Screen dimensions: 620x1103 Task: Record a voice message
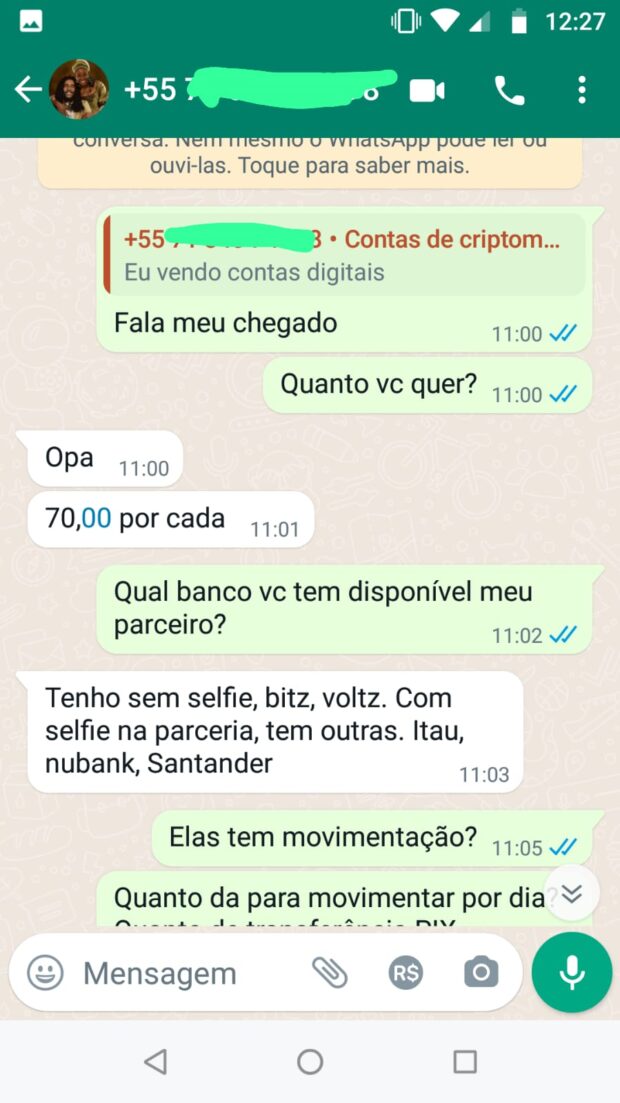pyautogui.click(x=572, y=973)
